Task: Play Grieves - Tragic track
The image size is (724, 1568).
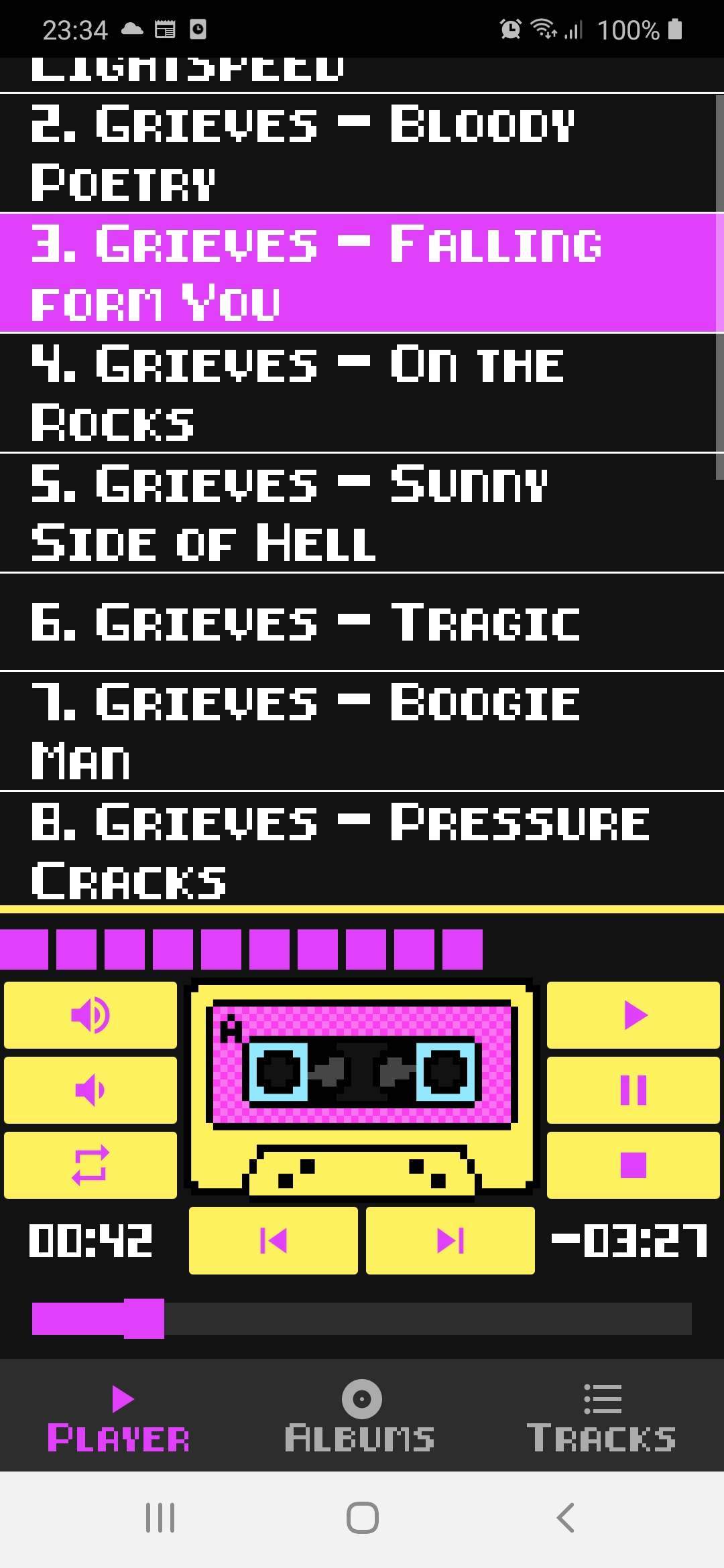Action: [362, 622]
